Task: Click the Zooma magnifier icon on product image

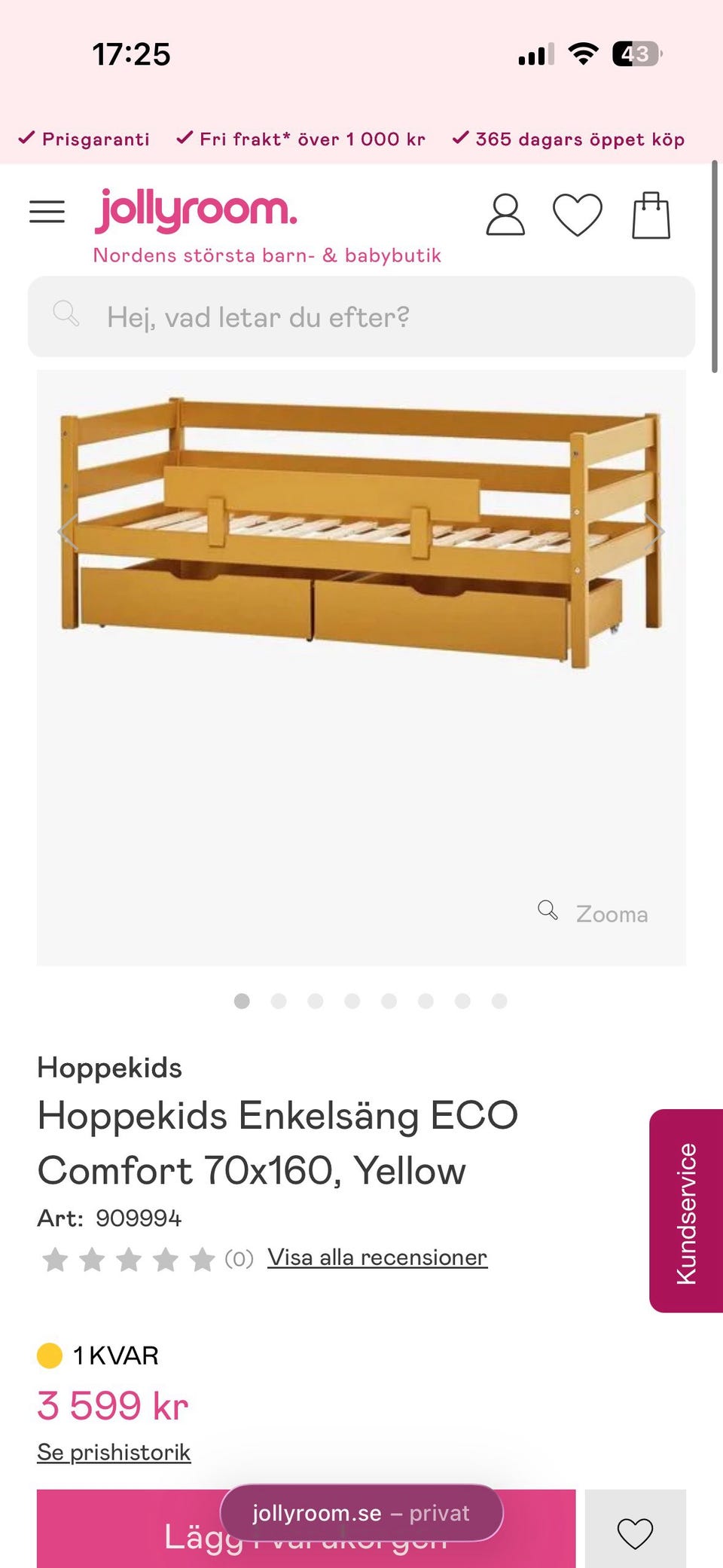Action: [x=548, y=911]
